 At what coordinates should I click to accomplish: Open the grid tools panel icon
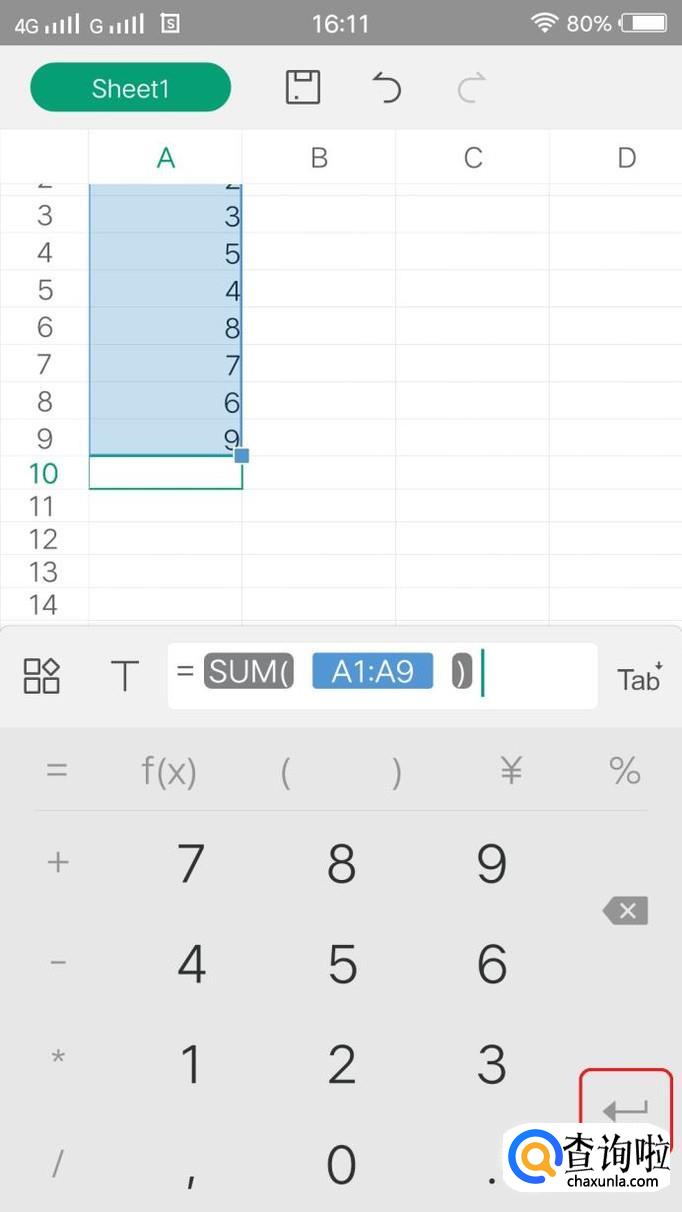[42, 676]
